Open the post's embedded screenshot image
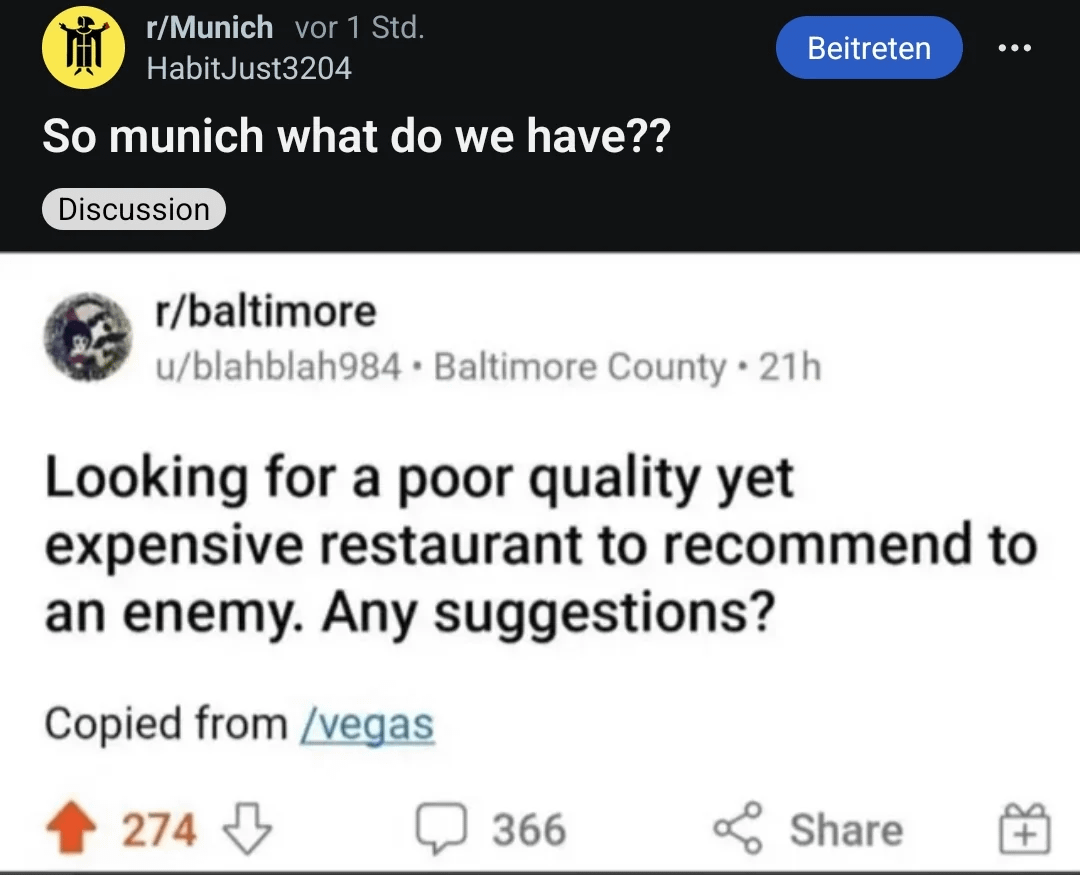The height and width of the screenshot is (875, 1080). pyautogui.click(x=540, y=562)
